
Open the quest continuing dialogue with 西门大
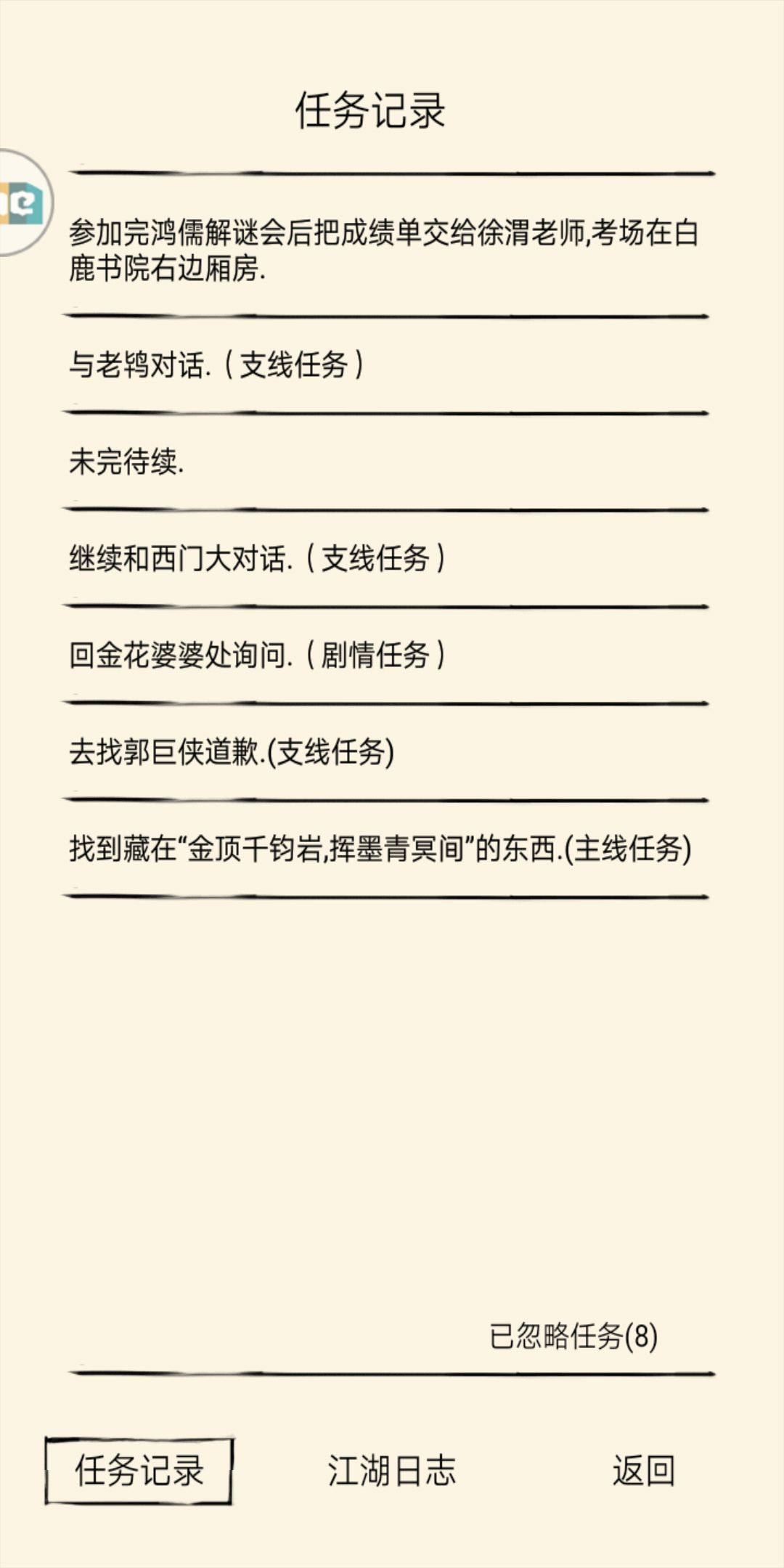pyautogui.click(x=258, y=557)
